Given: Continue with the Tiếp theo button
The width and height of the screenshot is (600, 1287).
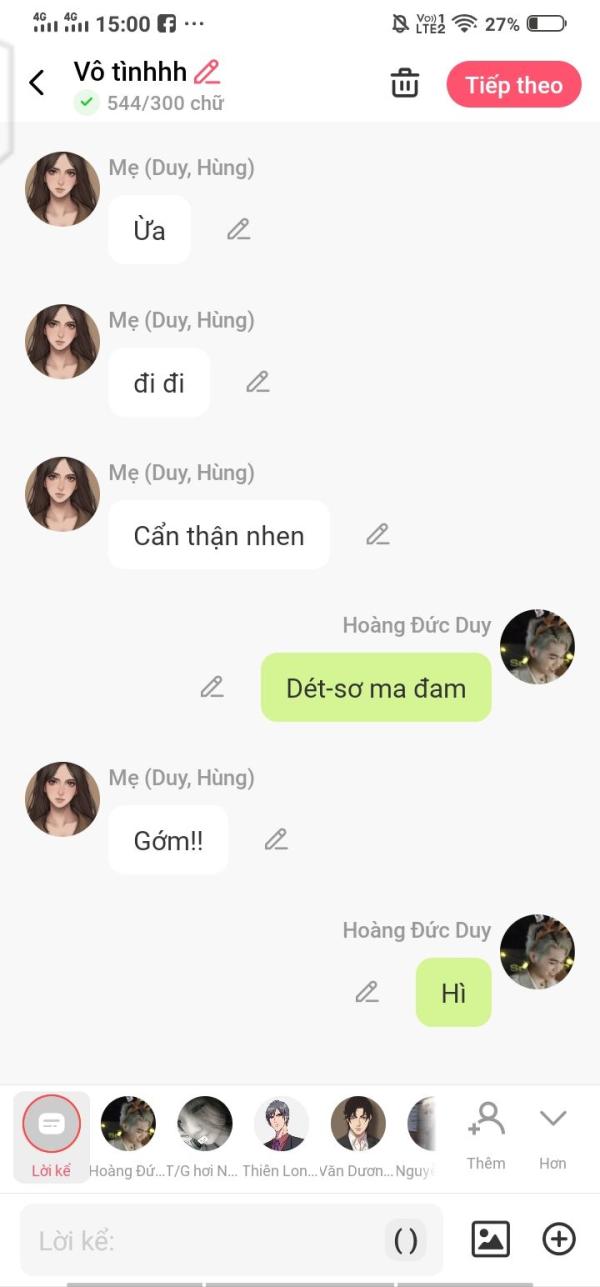Looking at the screenshot, I should pos(514,85).
